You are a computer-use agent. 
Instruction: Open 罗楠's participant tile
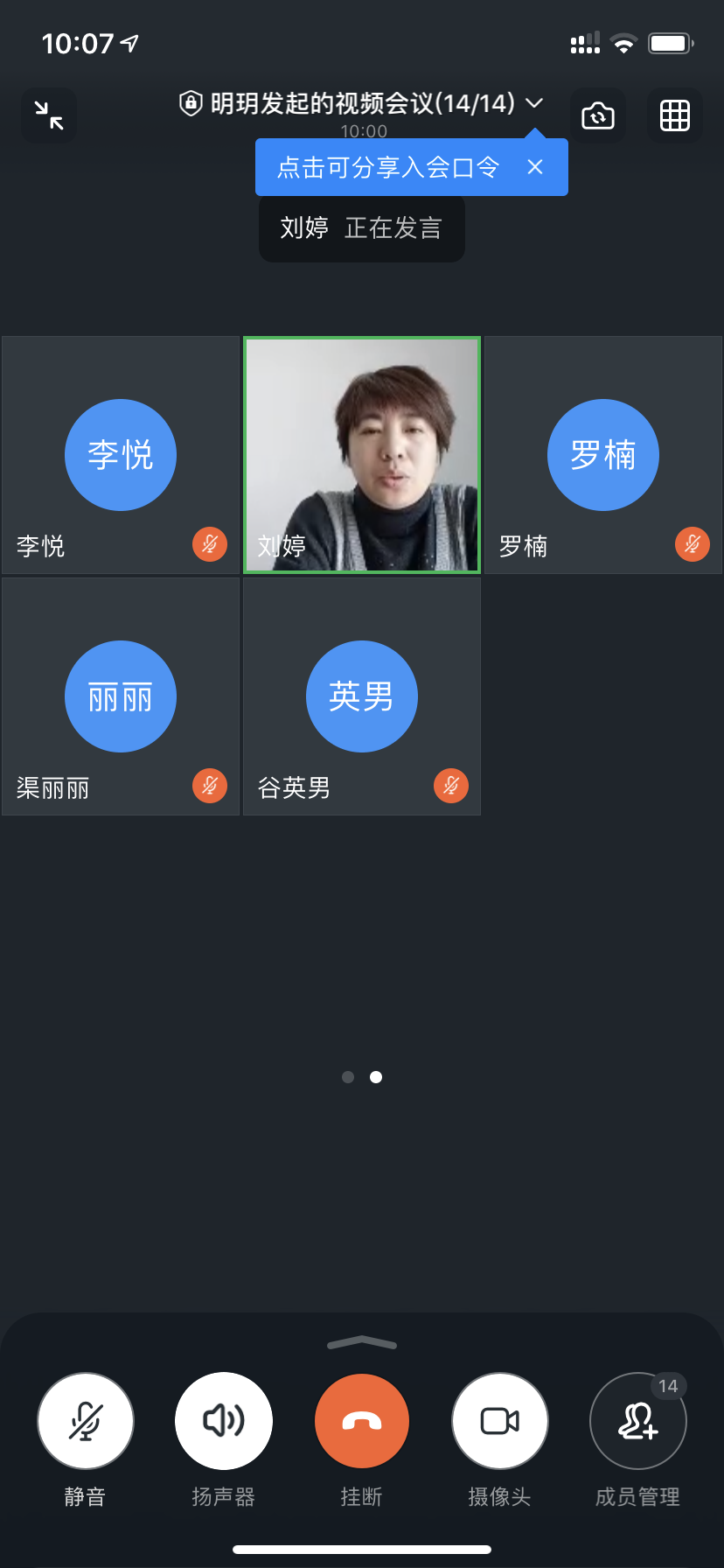[x=603, y=455]
